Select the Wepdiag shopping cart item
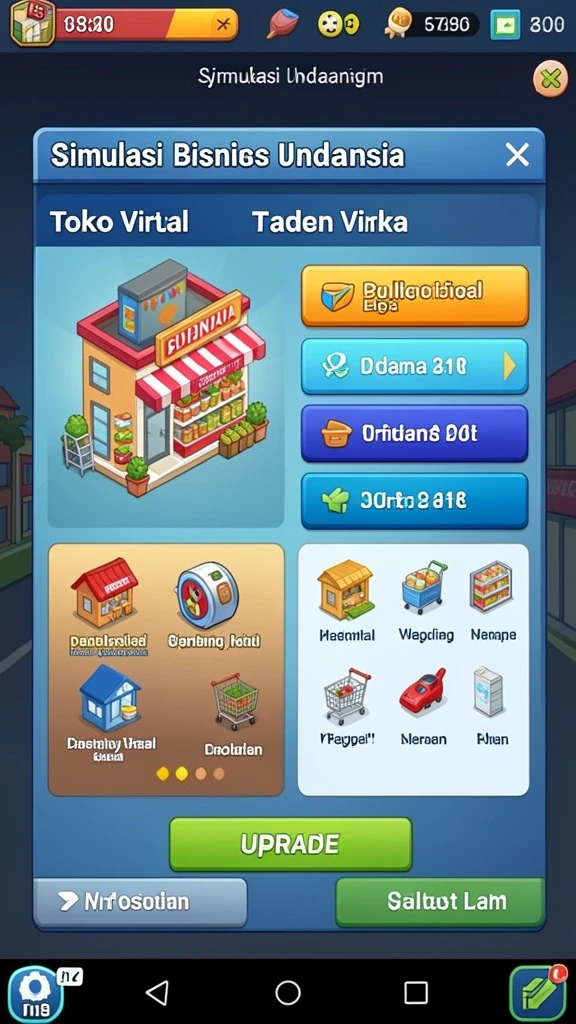Image resolution: width=576 pixels, height=1024 pixels. pyautogui.click(x=426, y=601)
